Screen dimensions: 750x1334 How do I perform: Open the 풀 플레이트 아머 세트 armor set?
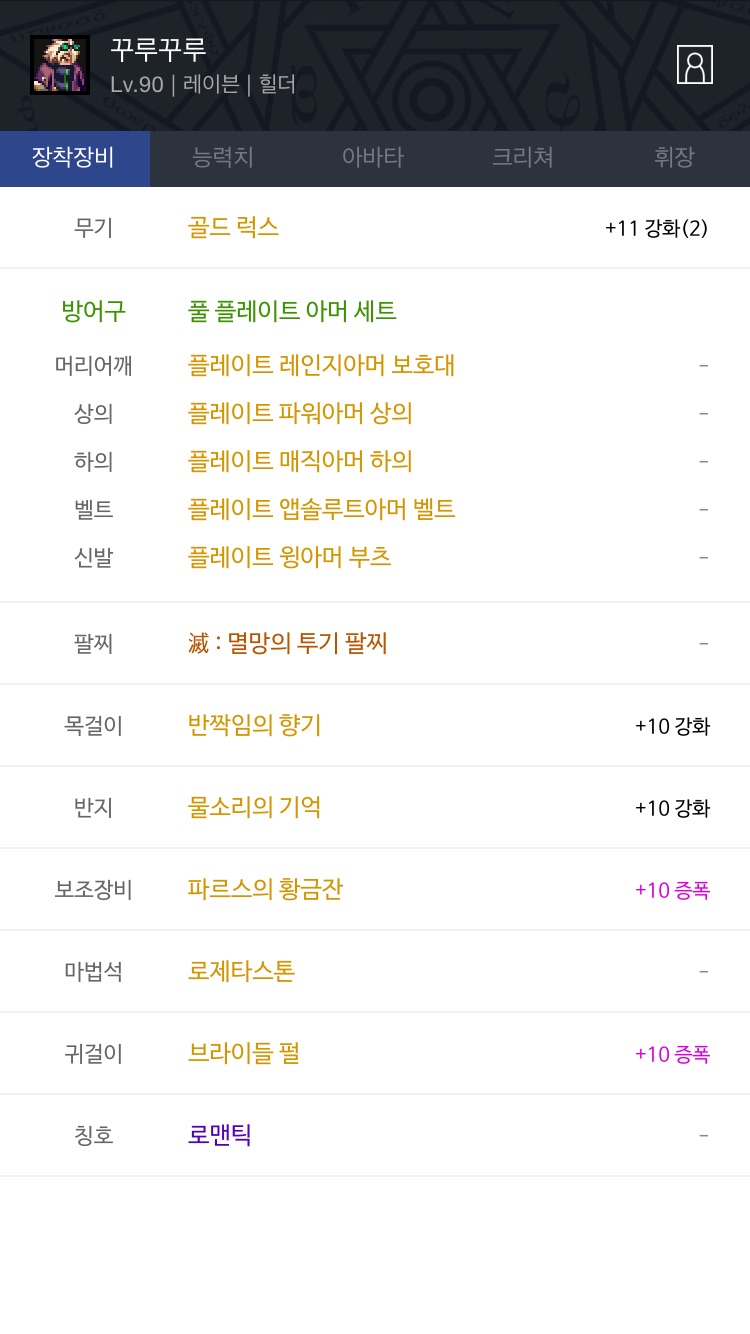[x=292, y=311]
